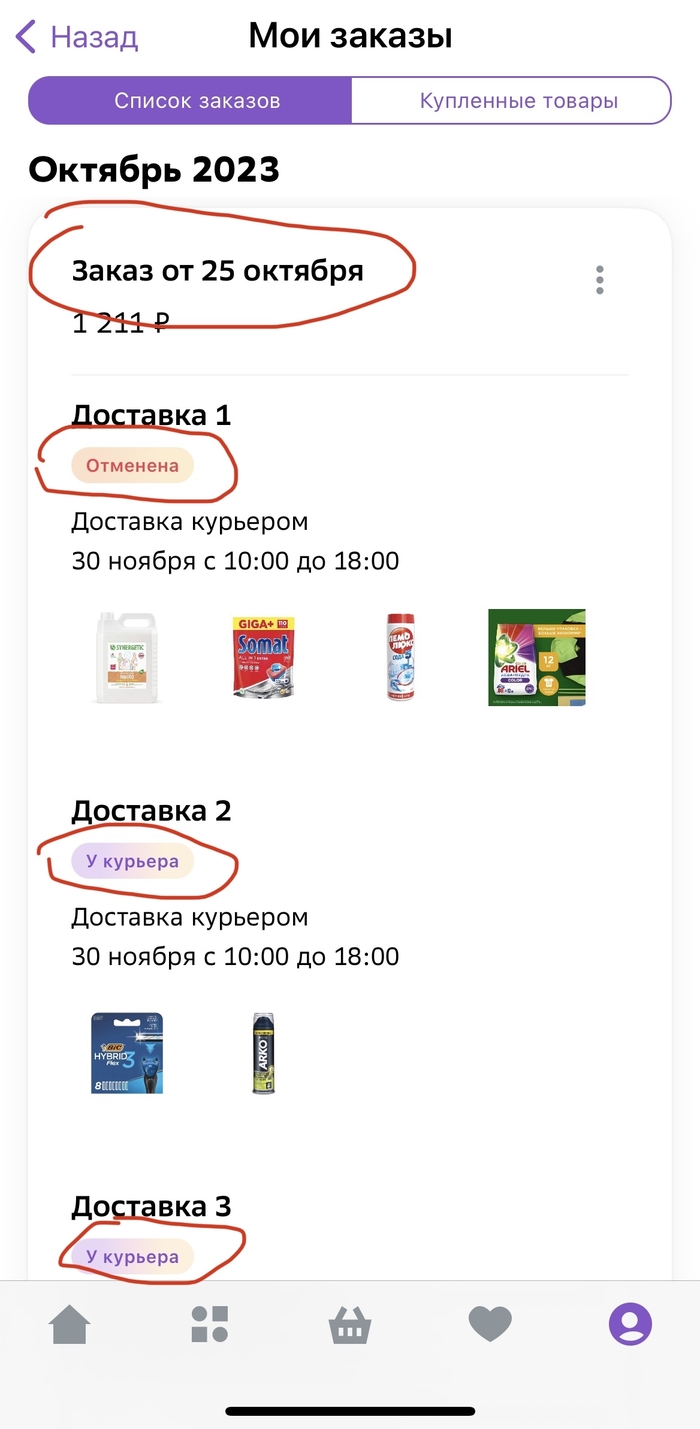This screenshot has height=1429, width=700.
Task: Open the Synergetic canister product
Action: pyautogui.click(x=127, y=658)
